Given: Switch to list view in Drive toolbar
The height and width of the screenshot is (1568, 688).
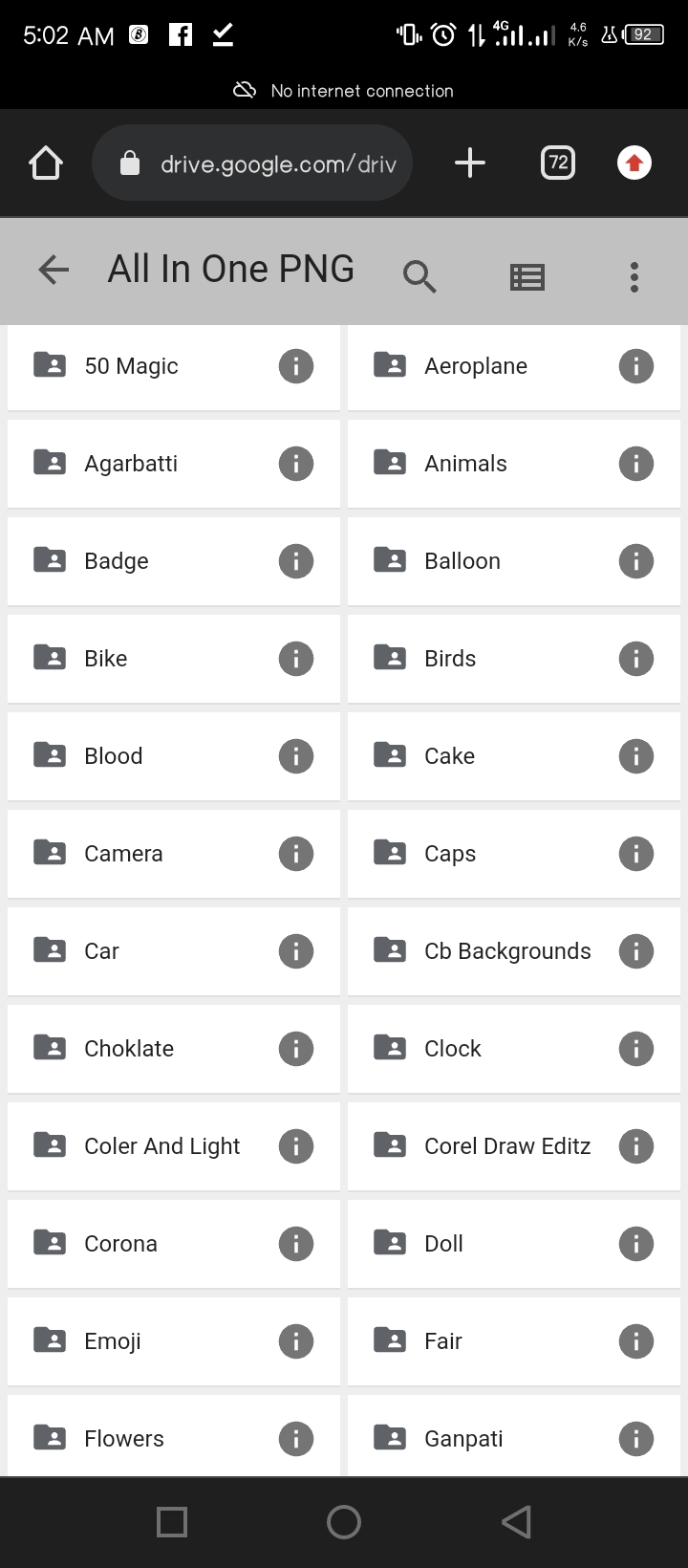Looking at the screenshot, I should point(527,276).
